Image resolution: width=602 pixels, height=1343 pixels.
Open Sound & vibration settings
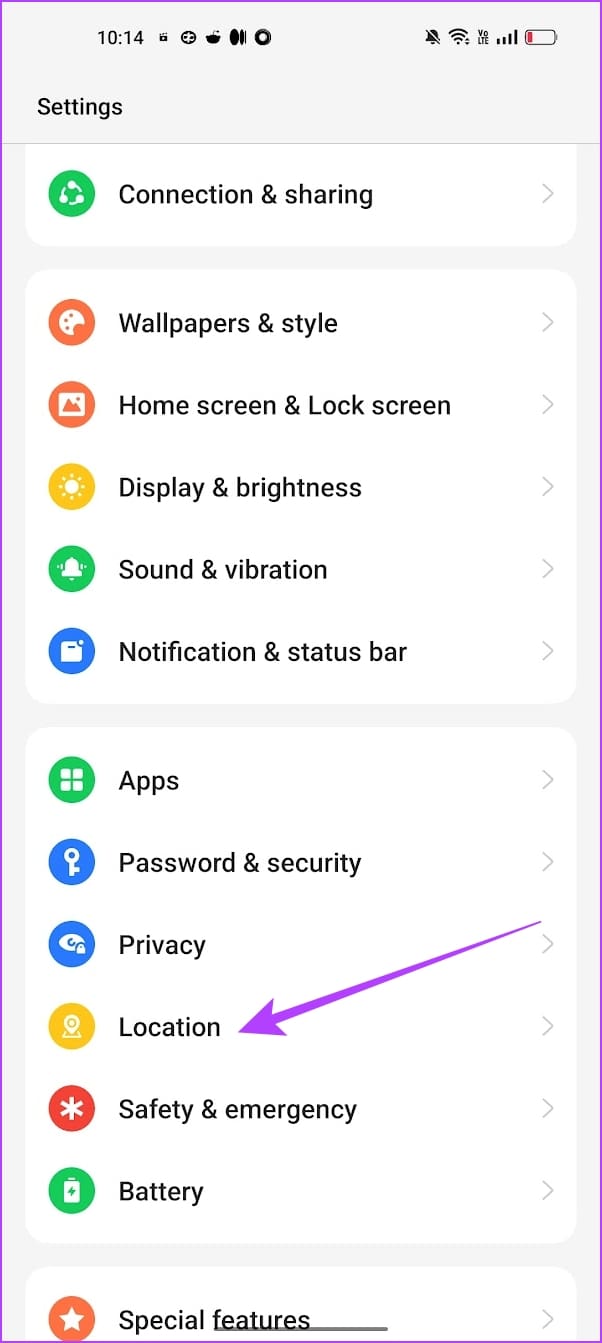[x=223, y=570]
